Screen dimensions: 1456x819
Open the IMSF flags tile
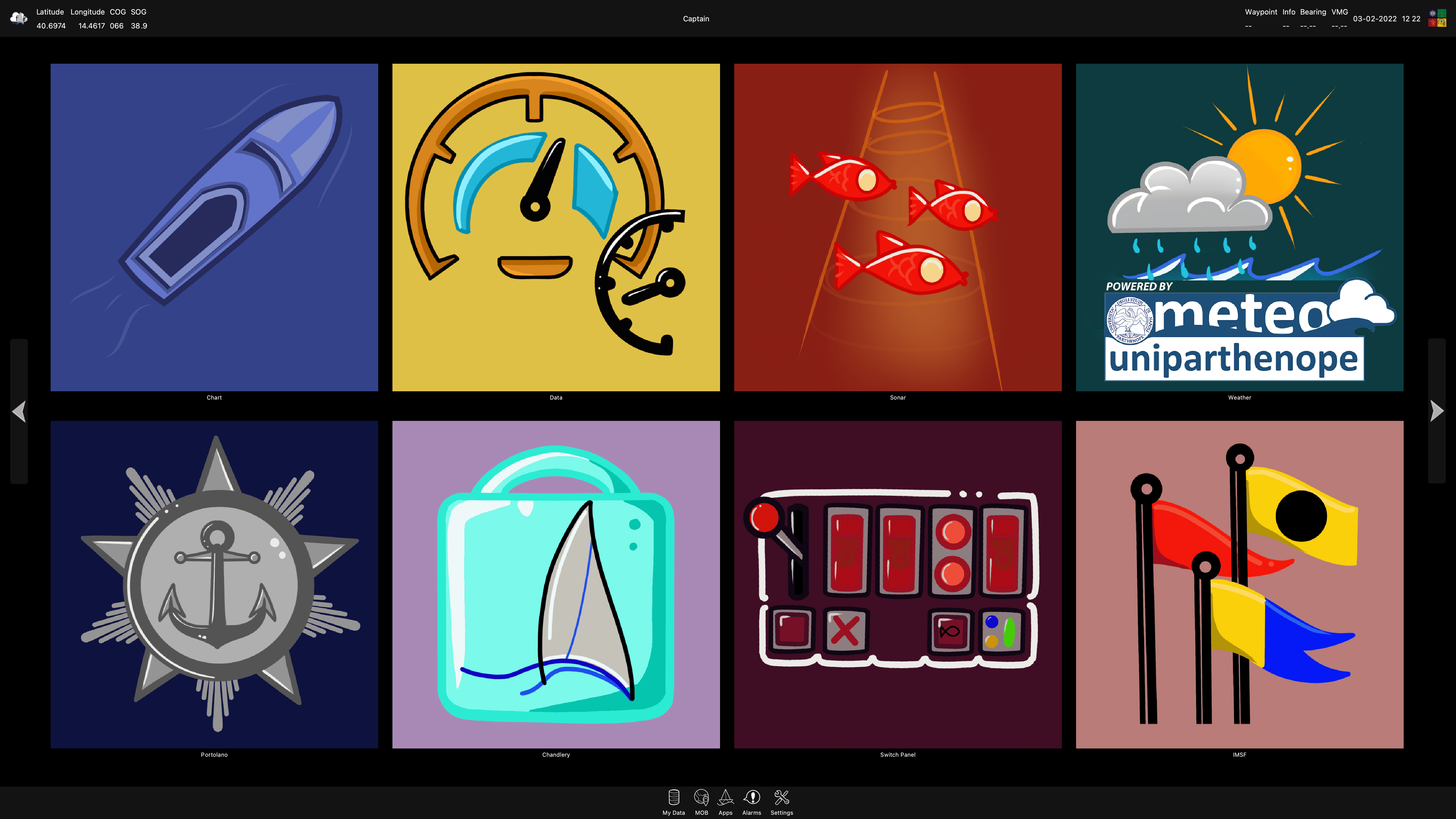[x=1239, y=584]
